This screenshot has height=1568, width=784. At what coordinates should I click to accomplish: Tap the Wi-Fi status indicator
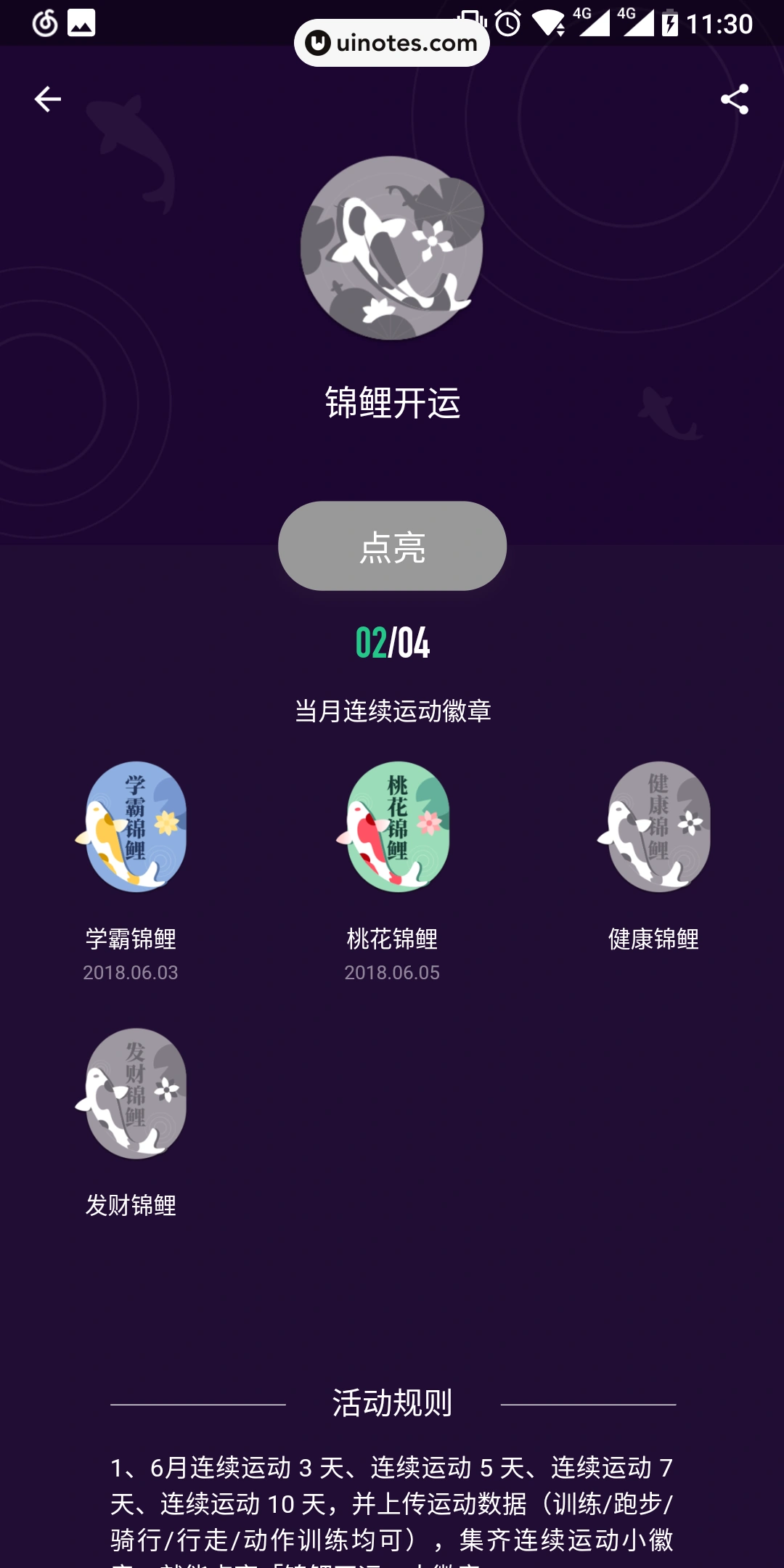(x=549, y=22)
